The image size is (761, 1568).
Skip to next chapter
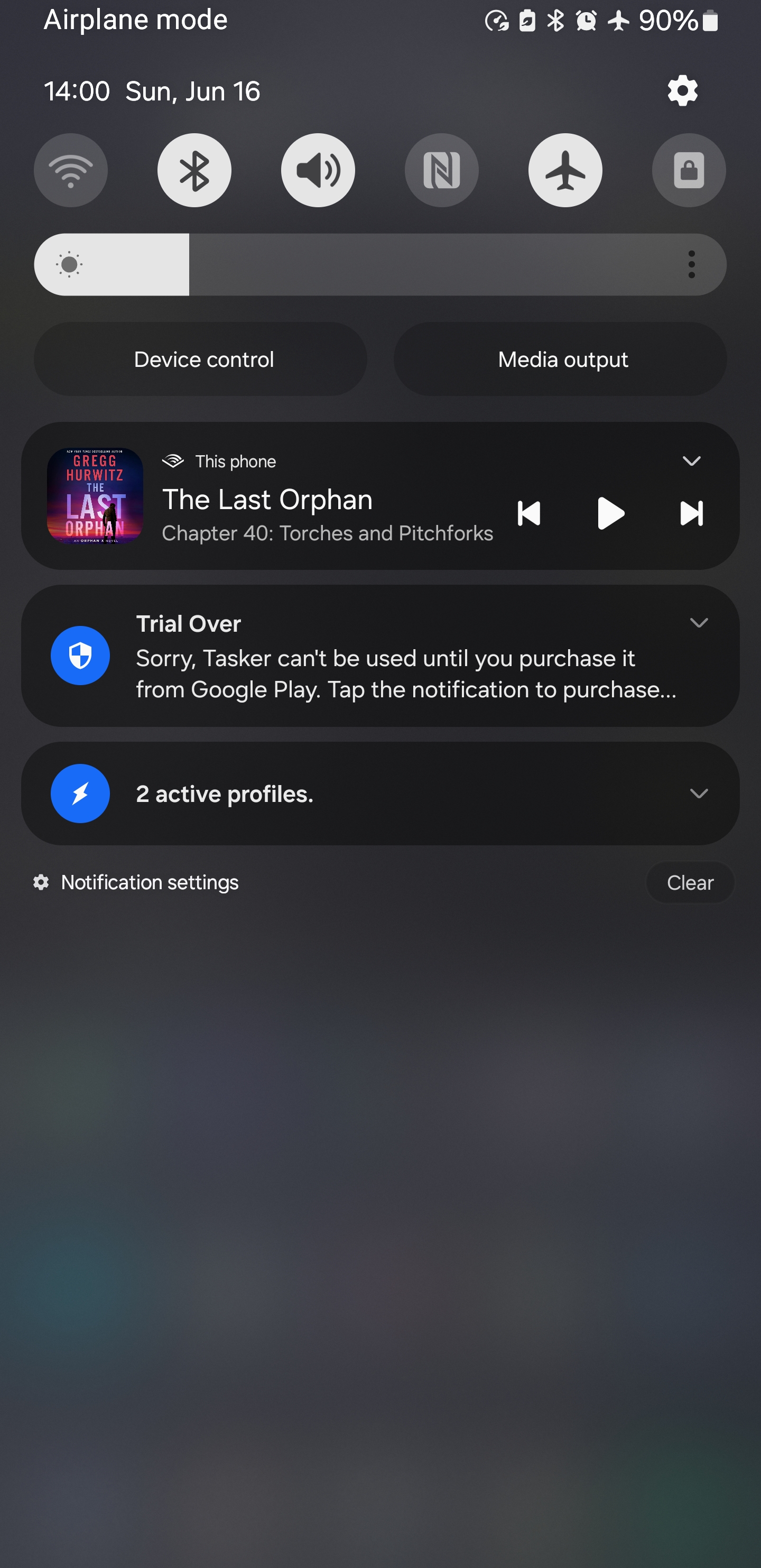[692, 513]
